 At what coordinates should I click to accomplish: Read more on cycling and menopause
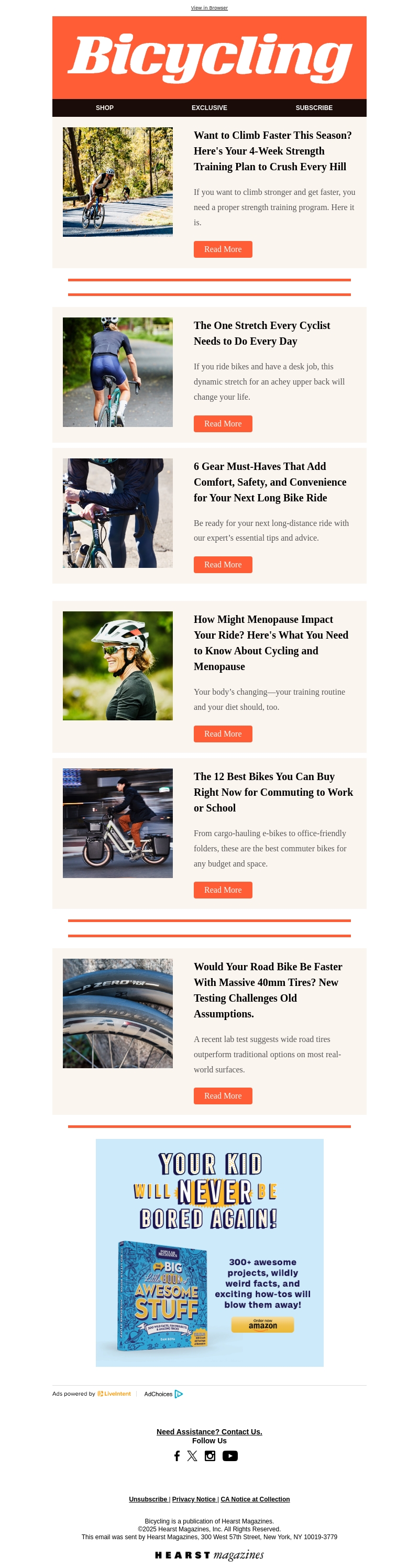click(x=223, y=734)
